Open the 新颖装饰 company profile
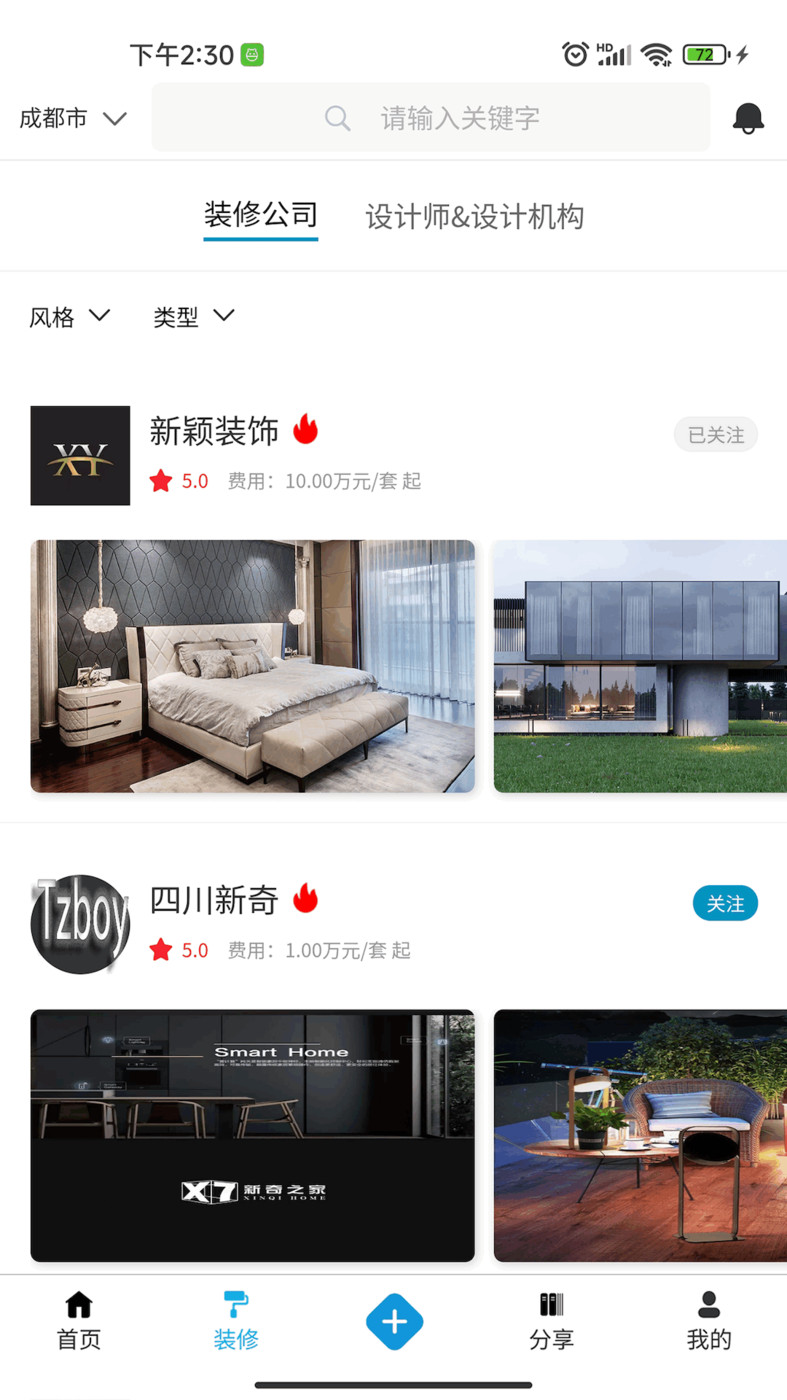 pyautogui.click(x=214, y=431)
